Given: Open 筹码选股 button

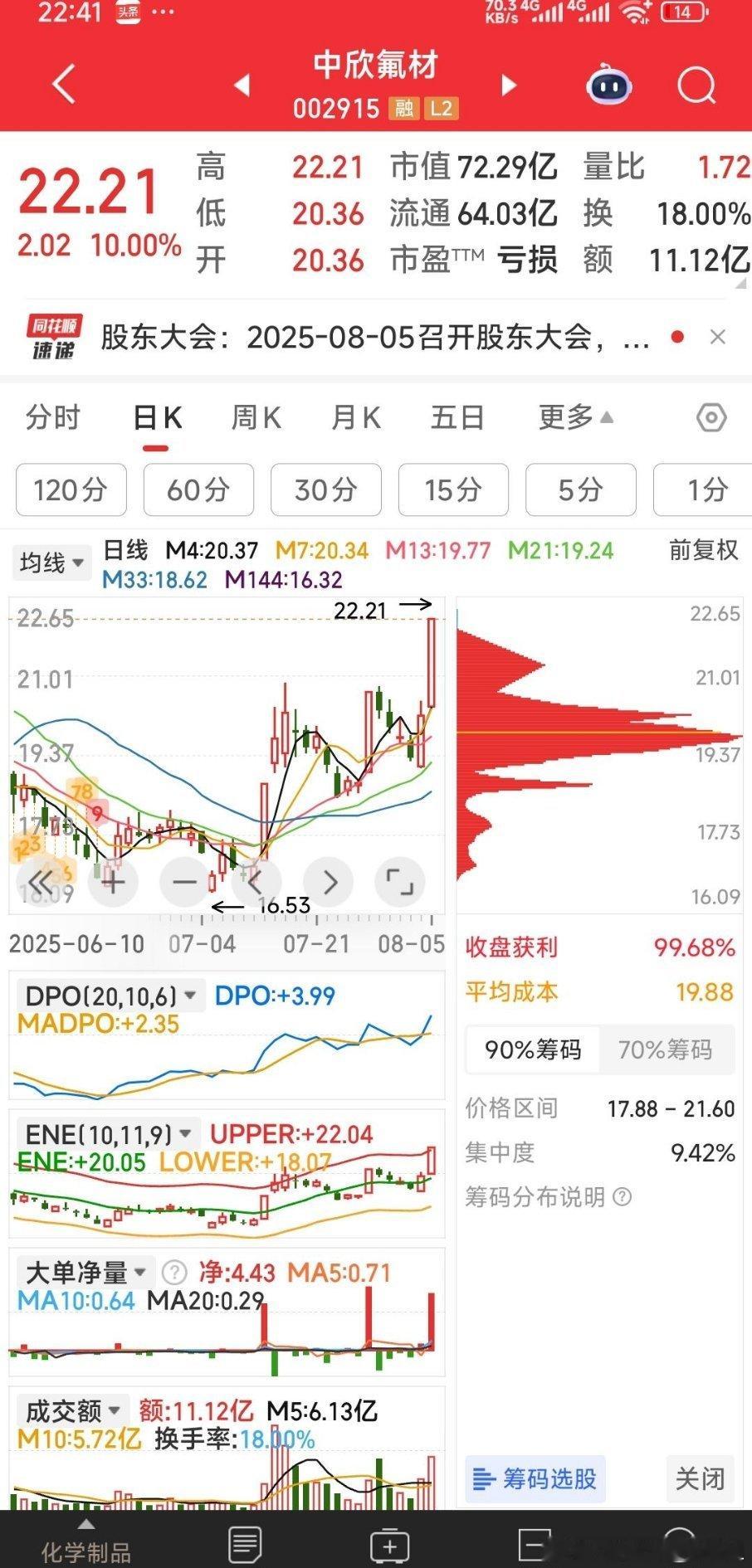Looking at the screenshot, I should pyautogui.click(x=535, y=1478).
